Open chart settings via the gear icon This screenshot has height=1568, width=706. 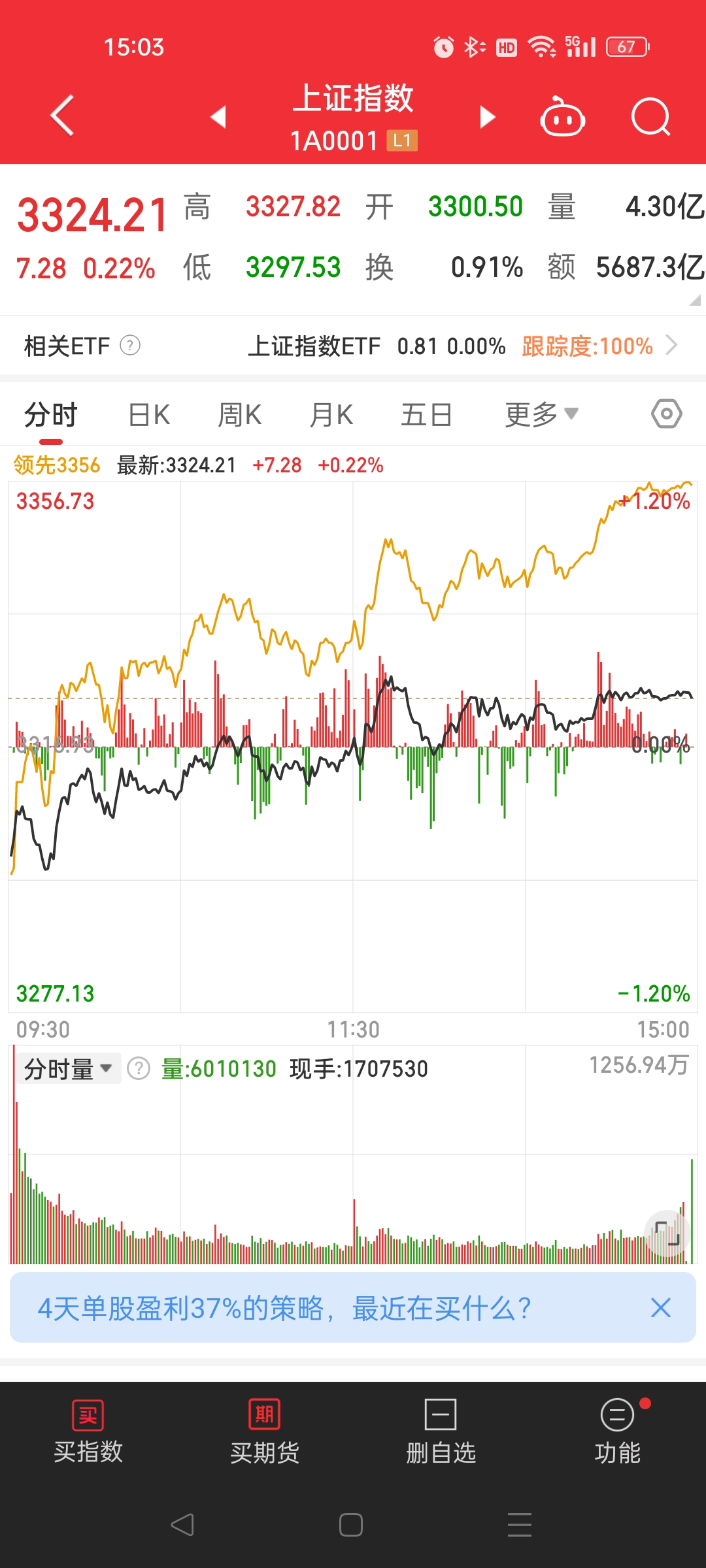point(665,414)
